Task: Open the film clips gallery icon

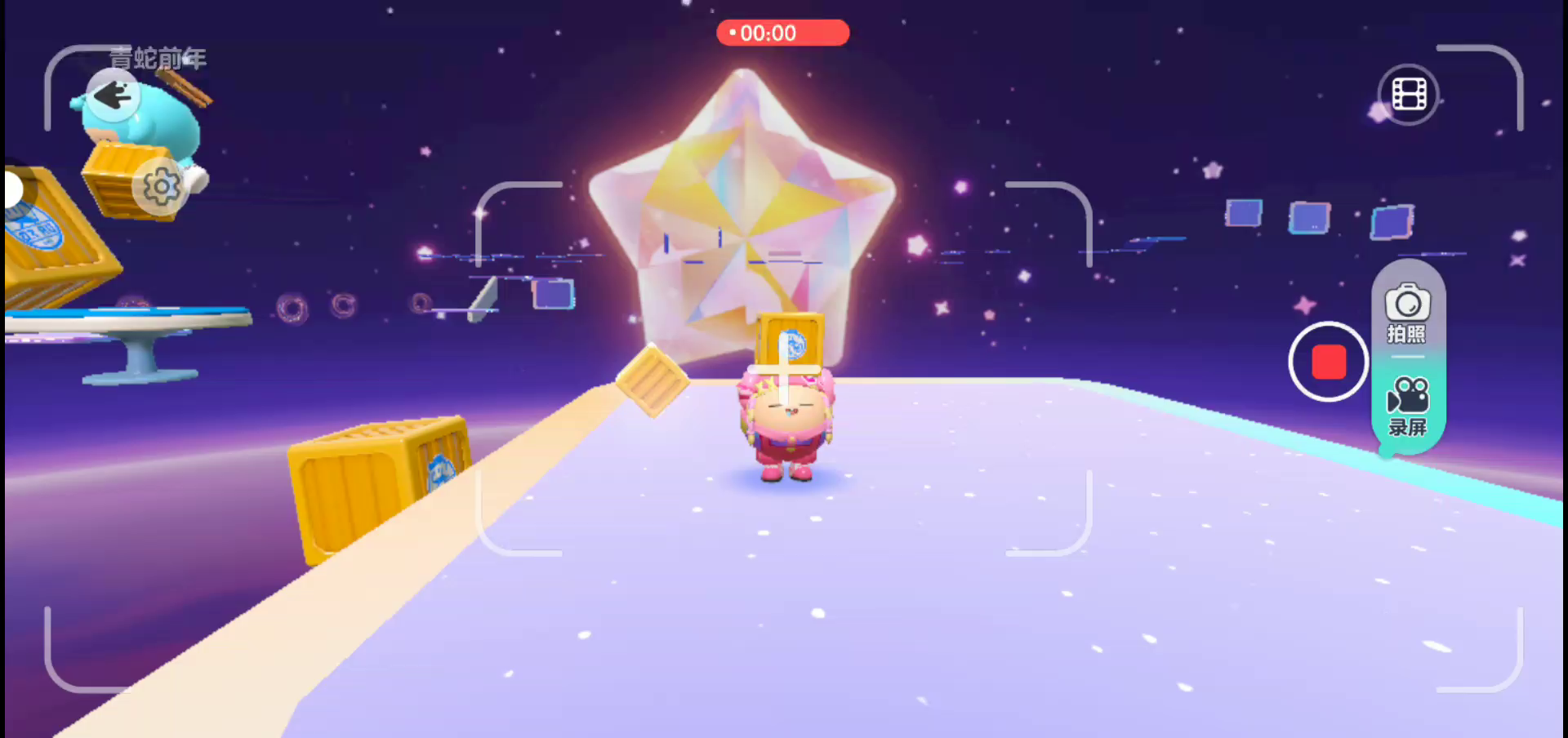Action: pos(1409,94)
